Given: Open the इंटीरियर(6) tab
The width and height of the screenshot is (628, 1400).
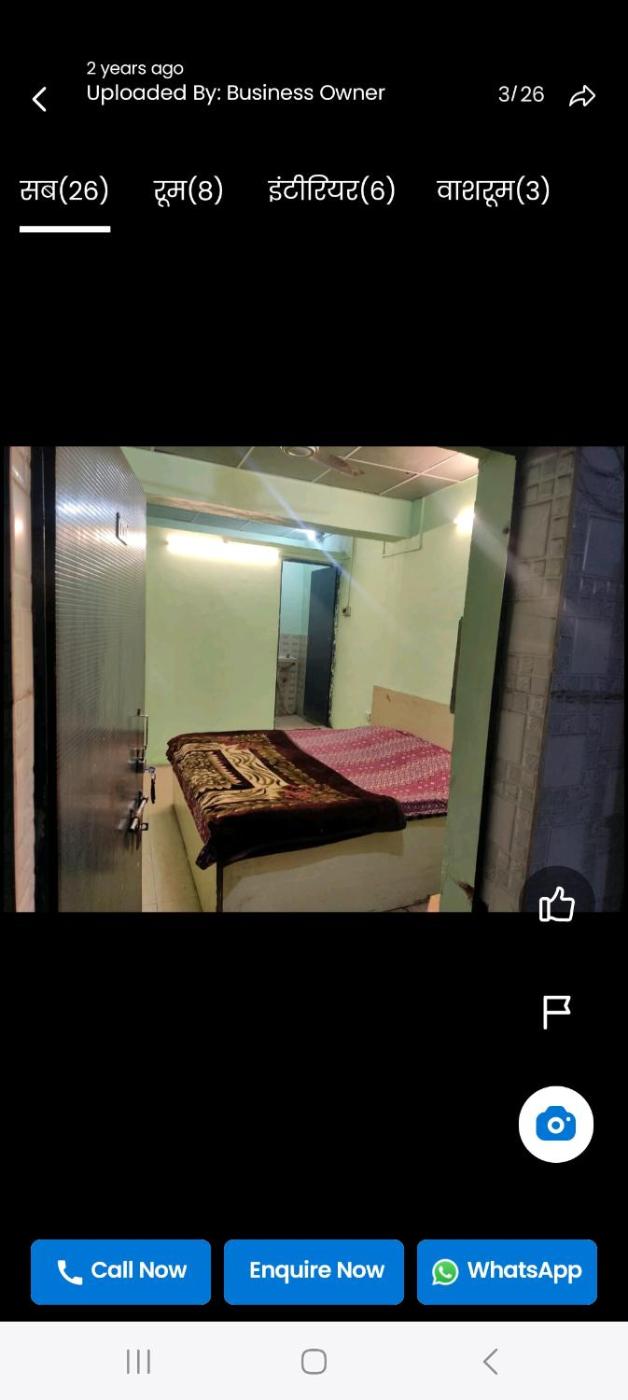Looking at the screenshot, I should 331,191.
